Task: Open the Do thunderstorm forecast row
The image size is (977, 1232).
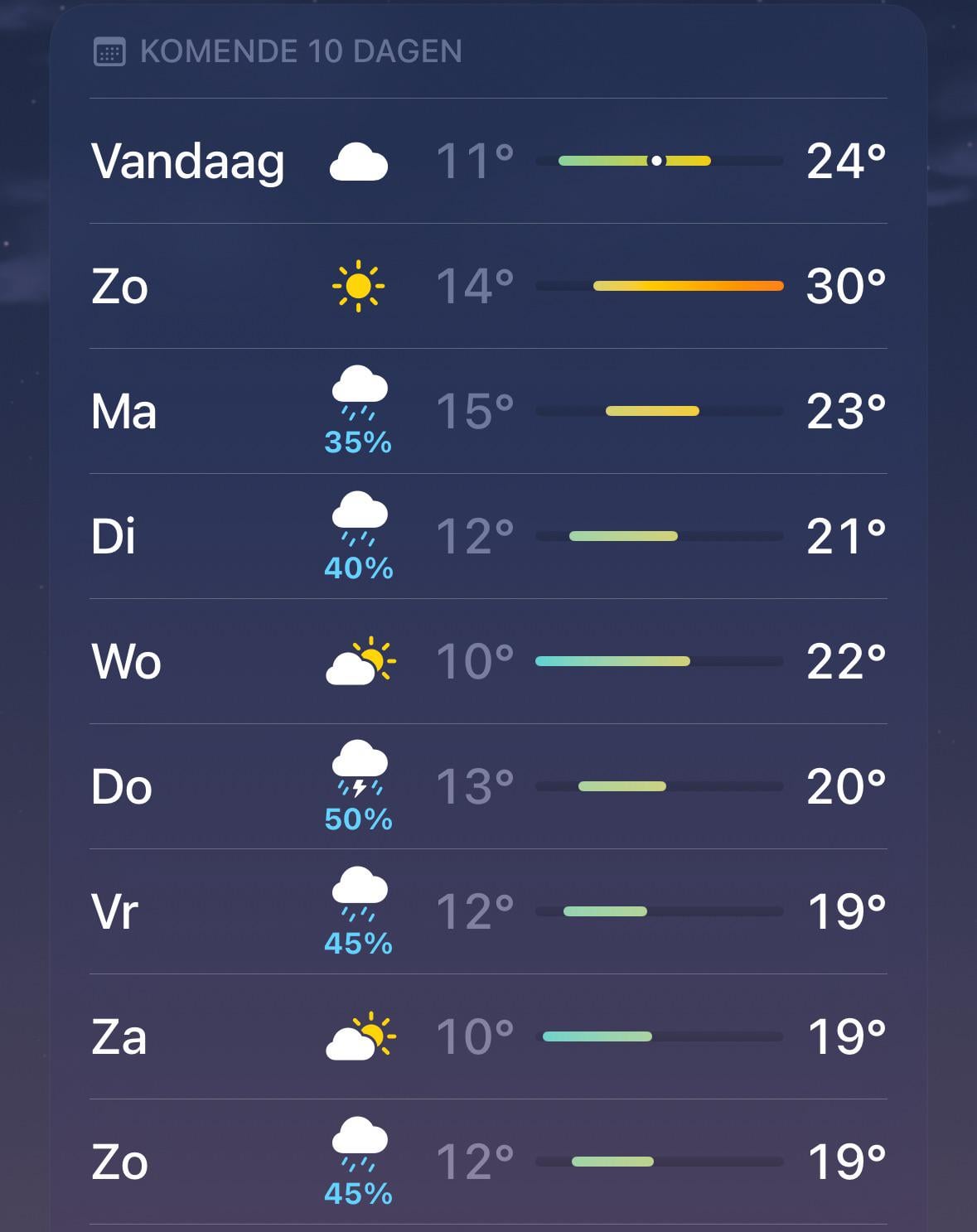Action: pyautogui.click(x=488, y=786)
